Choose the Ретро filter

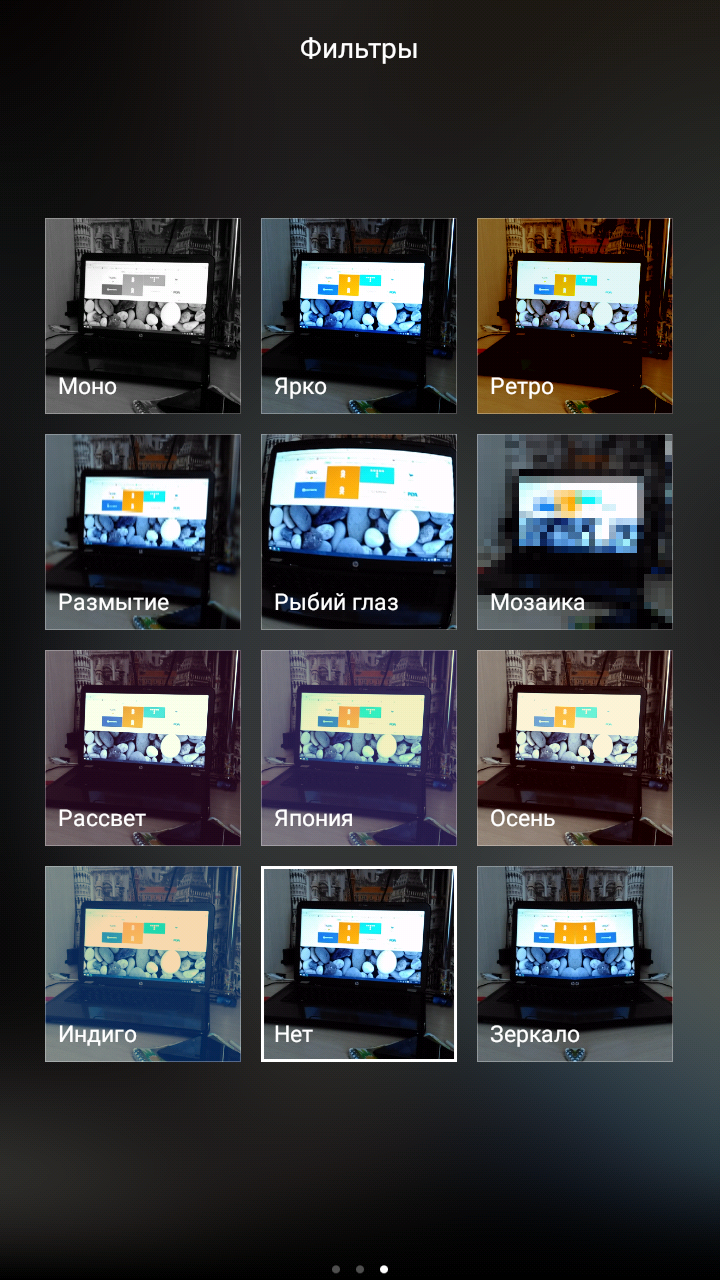tap(575, 316)
